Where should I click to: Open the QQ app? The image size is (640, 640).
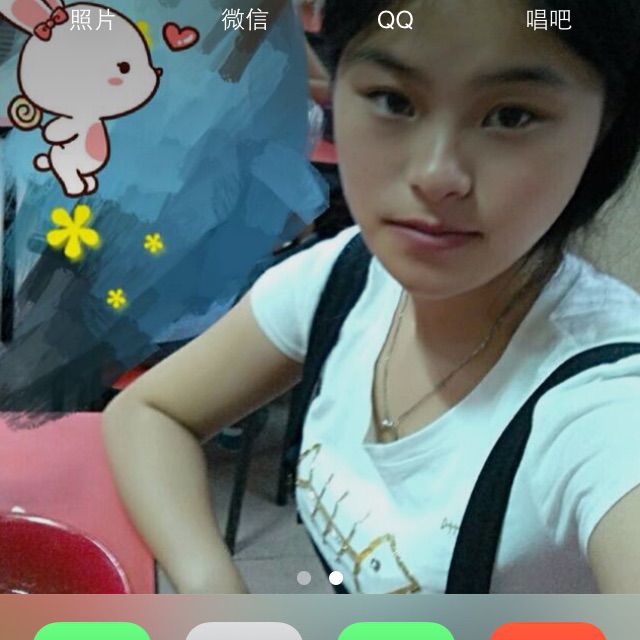point(395,20)
